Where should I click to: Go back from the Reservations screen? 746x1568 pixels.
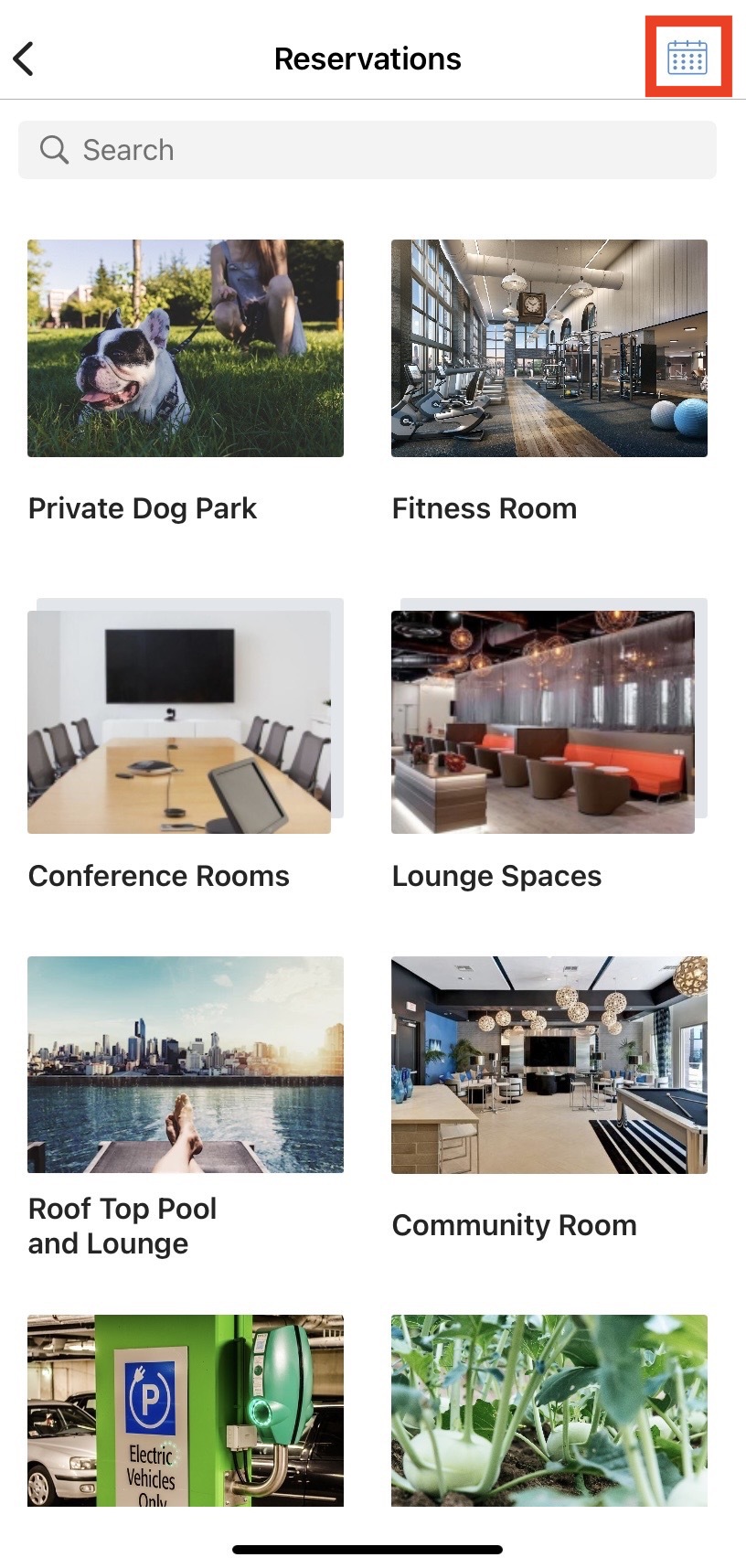[x=25, y=59]
